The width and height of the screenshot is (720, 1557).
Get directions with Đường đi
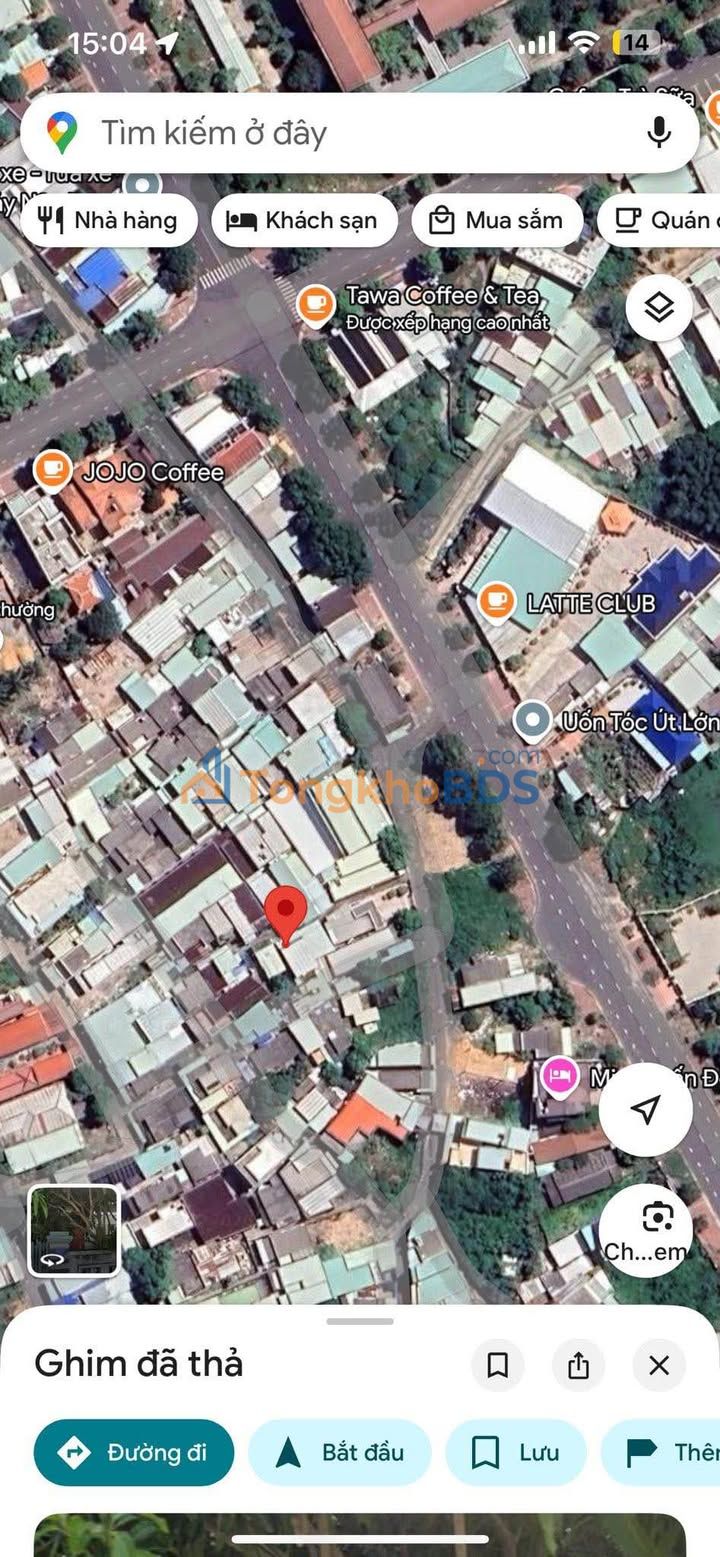pos(134,1452)
